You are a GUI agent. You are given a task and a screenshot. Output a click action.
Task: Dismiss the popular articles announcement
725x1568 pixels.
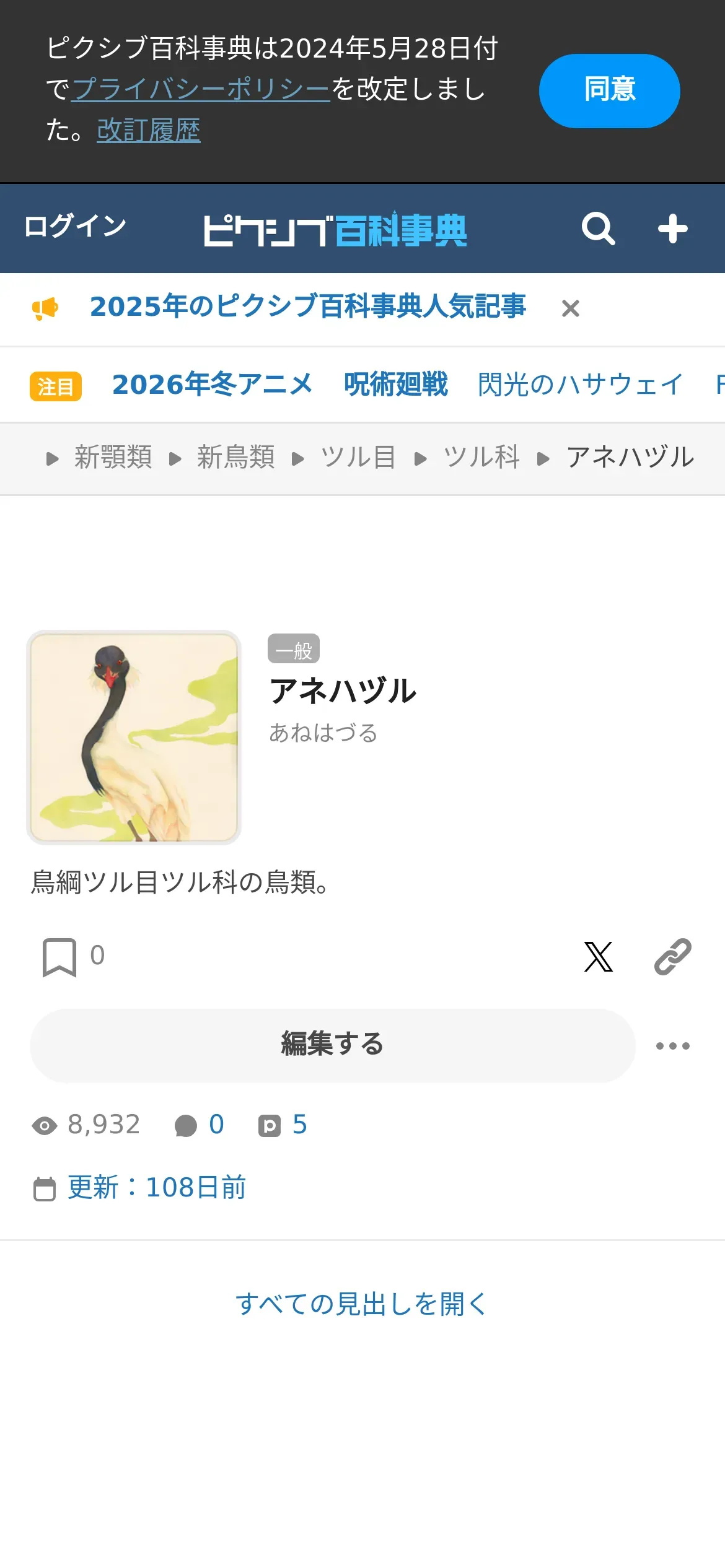(x=570, y=308)
